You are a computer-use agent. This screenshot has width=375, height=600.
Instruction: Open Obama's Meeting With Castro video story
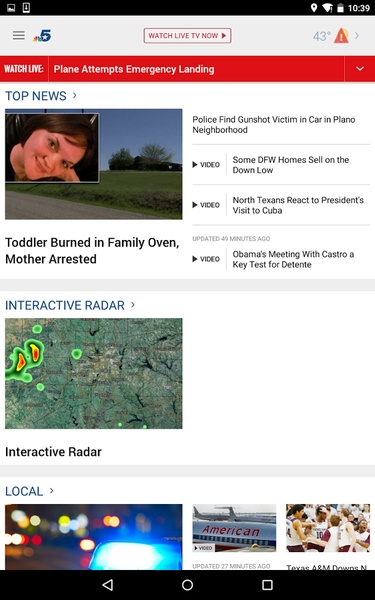[281, 259]
